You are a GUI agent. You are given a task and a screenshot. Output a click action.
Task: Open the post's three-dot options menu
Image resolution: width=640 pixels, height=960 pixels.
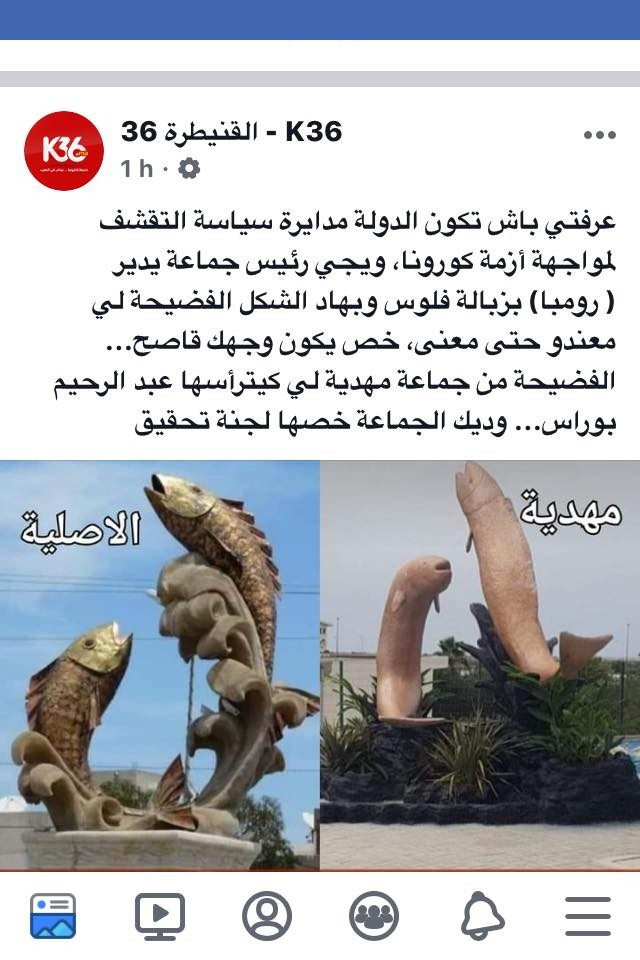point(599,136)
